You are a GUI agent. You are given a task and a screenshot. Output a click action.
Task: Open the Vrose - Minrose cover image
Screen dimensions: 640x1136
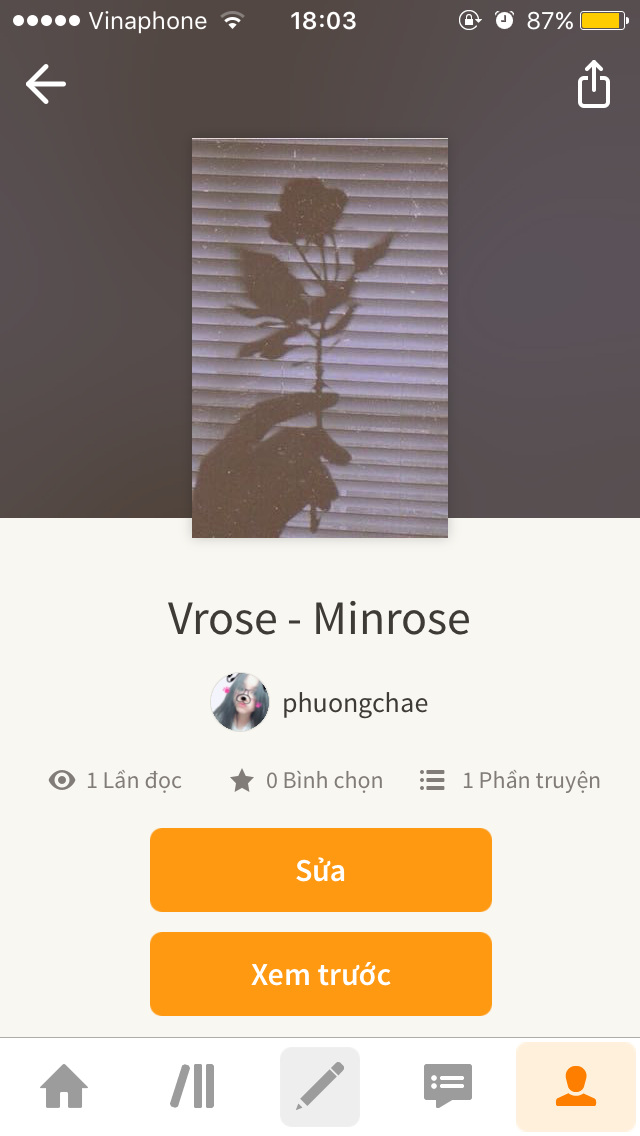pyautogui.click(x=320, y=338)
